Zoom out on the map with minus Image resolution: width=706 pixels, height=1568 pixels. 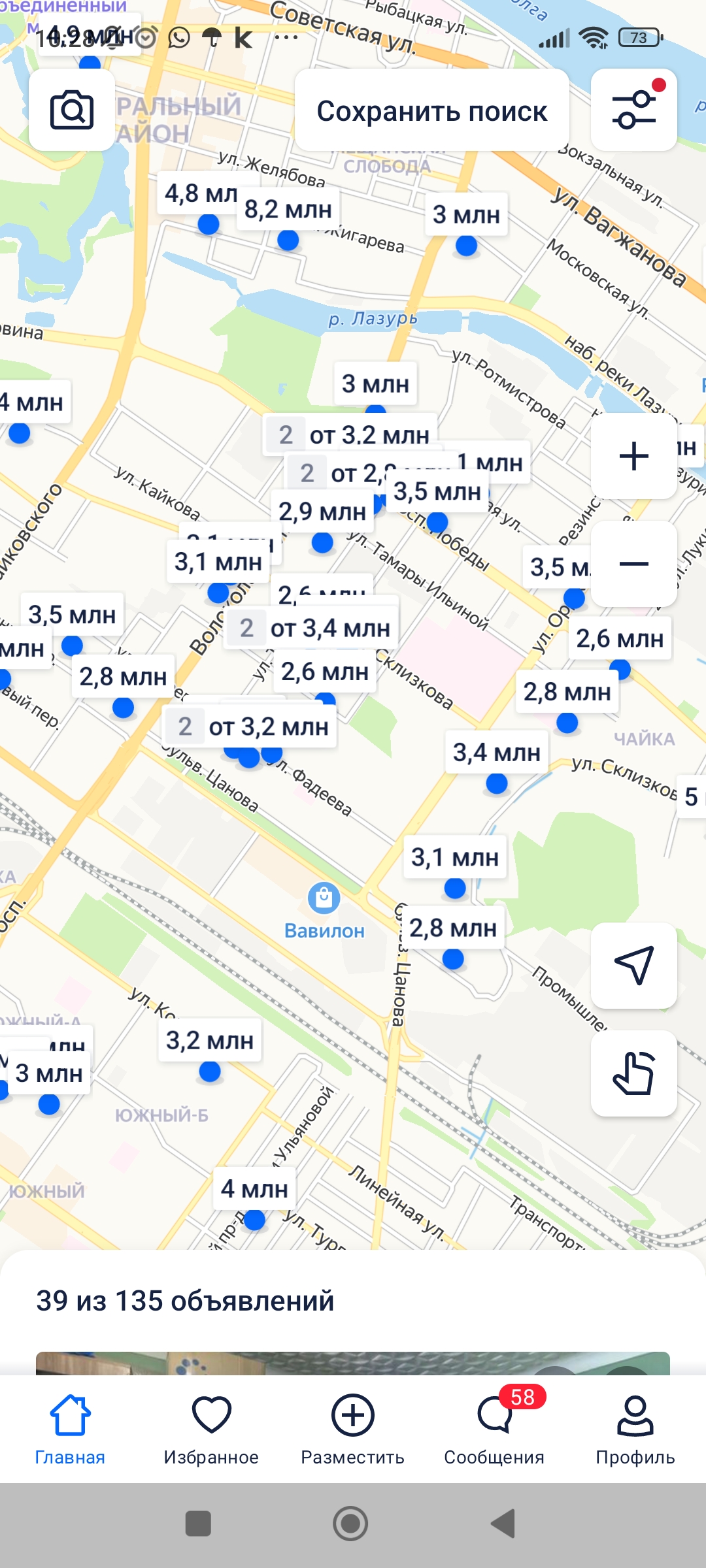pos(633,564)
